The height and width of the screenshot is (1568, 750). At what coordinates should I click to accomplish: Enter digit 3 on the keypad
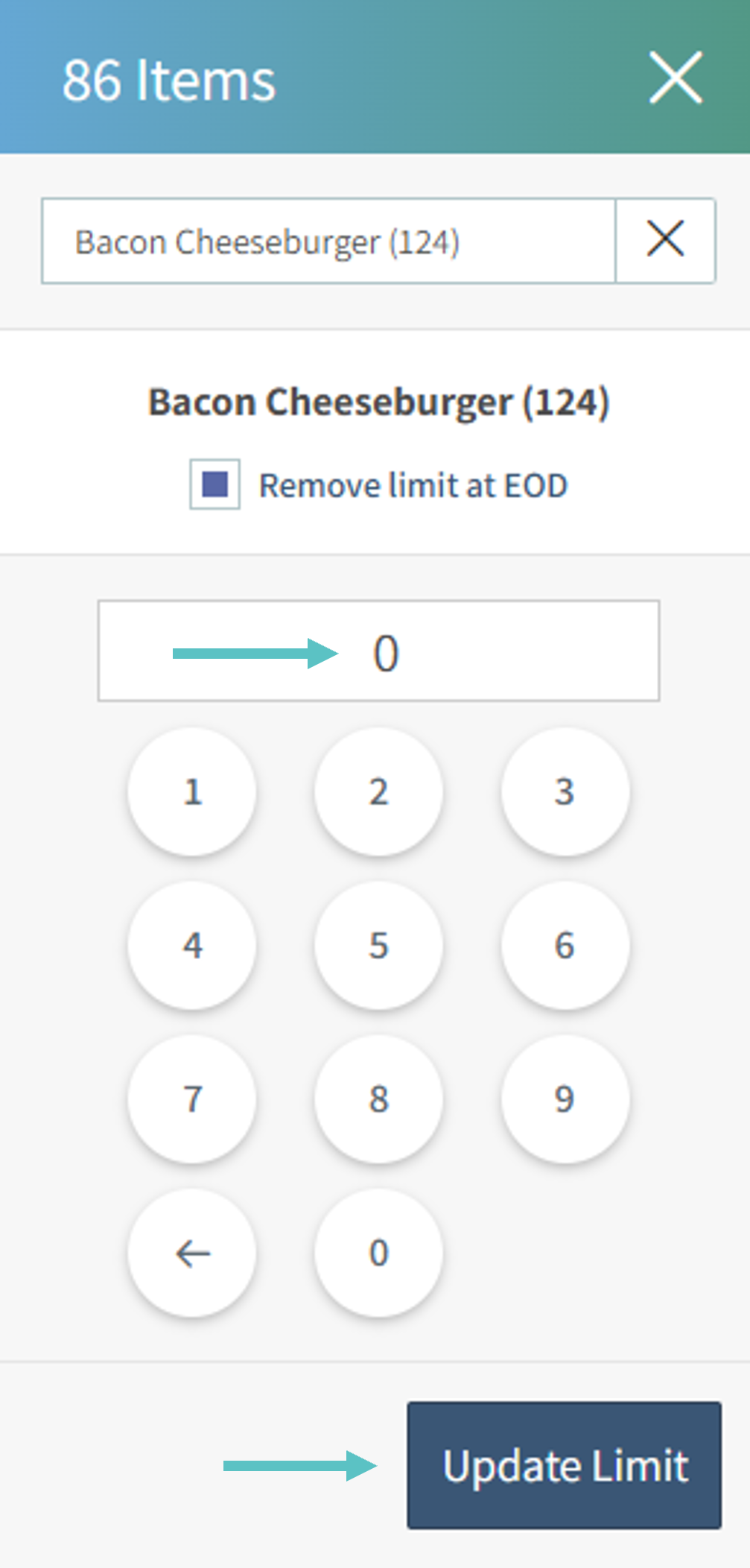tap(565, 791)
